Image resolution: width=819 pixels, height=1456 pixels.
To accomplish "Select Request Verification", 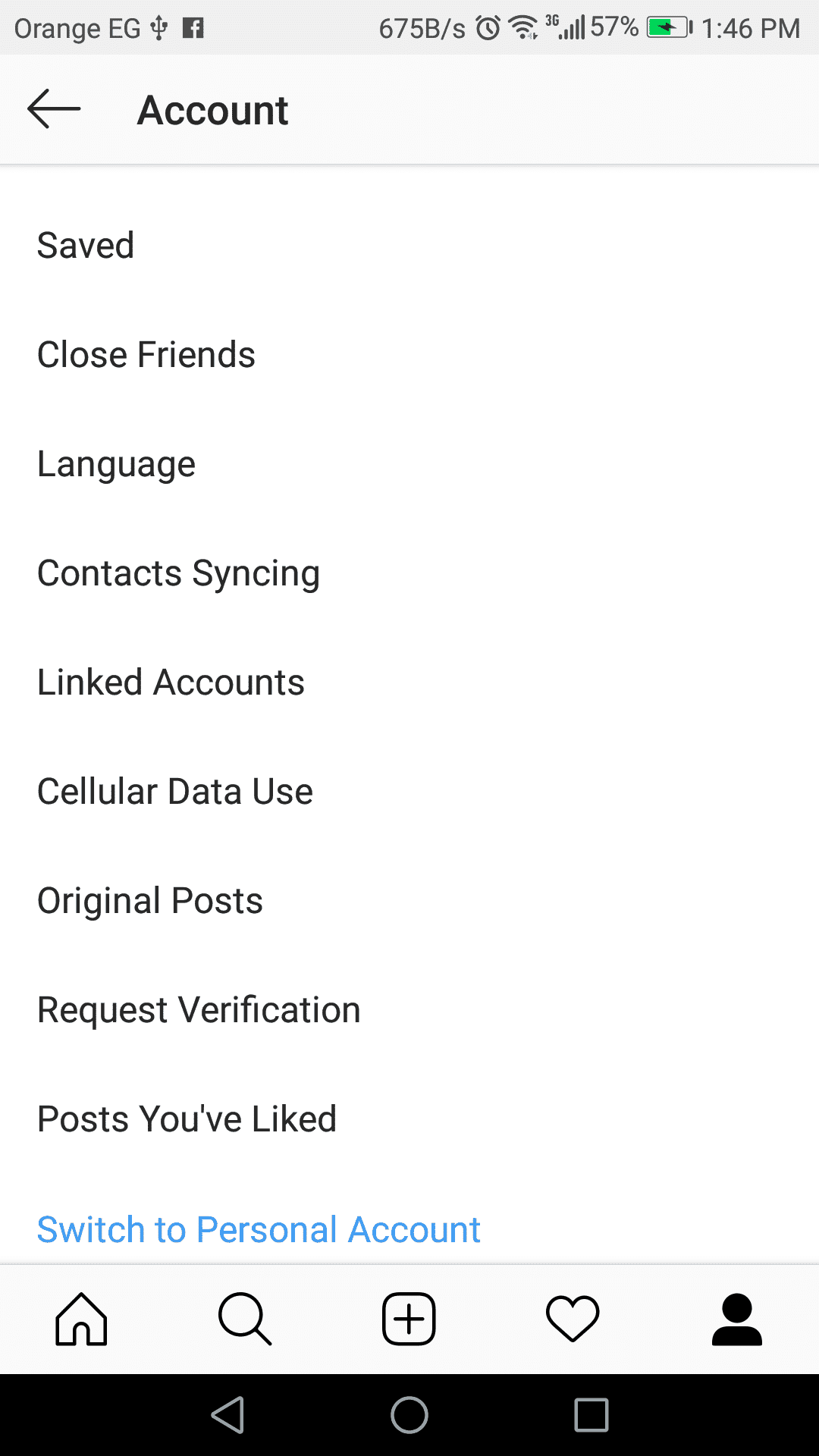I will pyautogui.click(x=199, y=1010).
